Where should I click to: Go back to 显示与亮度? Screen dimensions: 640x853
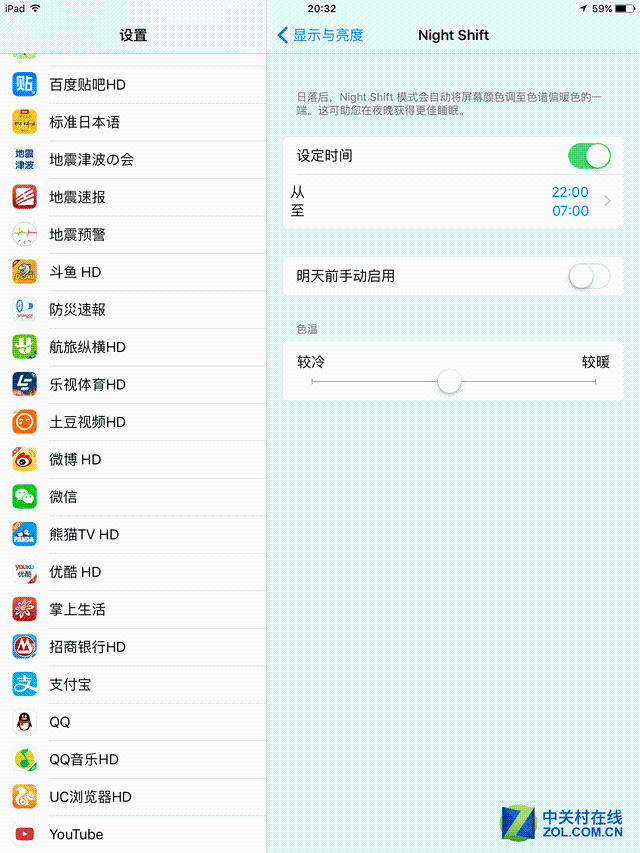coord(320,35)
